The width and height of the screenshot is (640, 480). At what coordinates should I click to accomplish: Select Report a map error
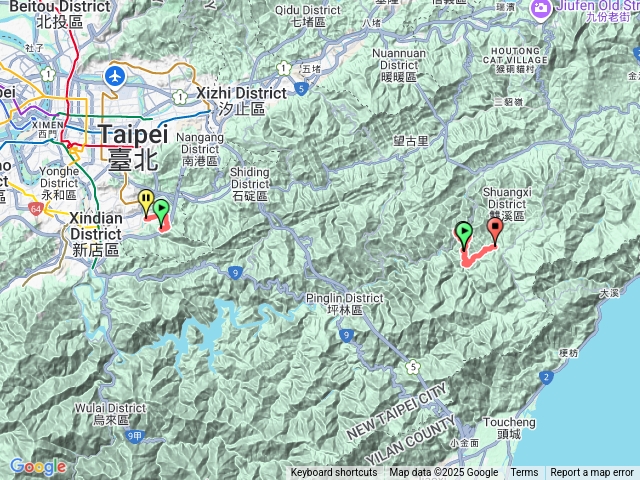click(x=592, y=473)
